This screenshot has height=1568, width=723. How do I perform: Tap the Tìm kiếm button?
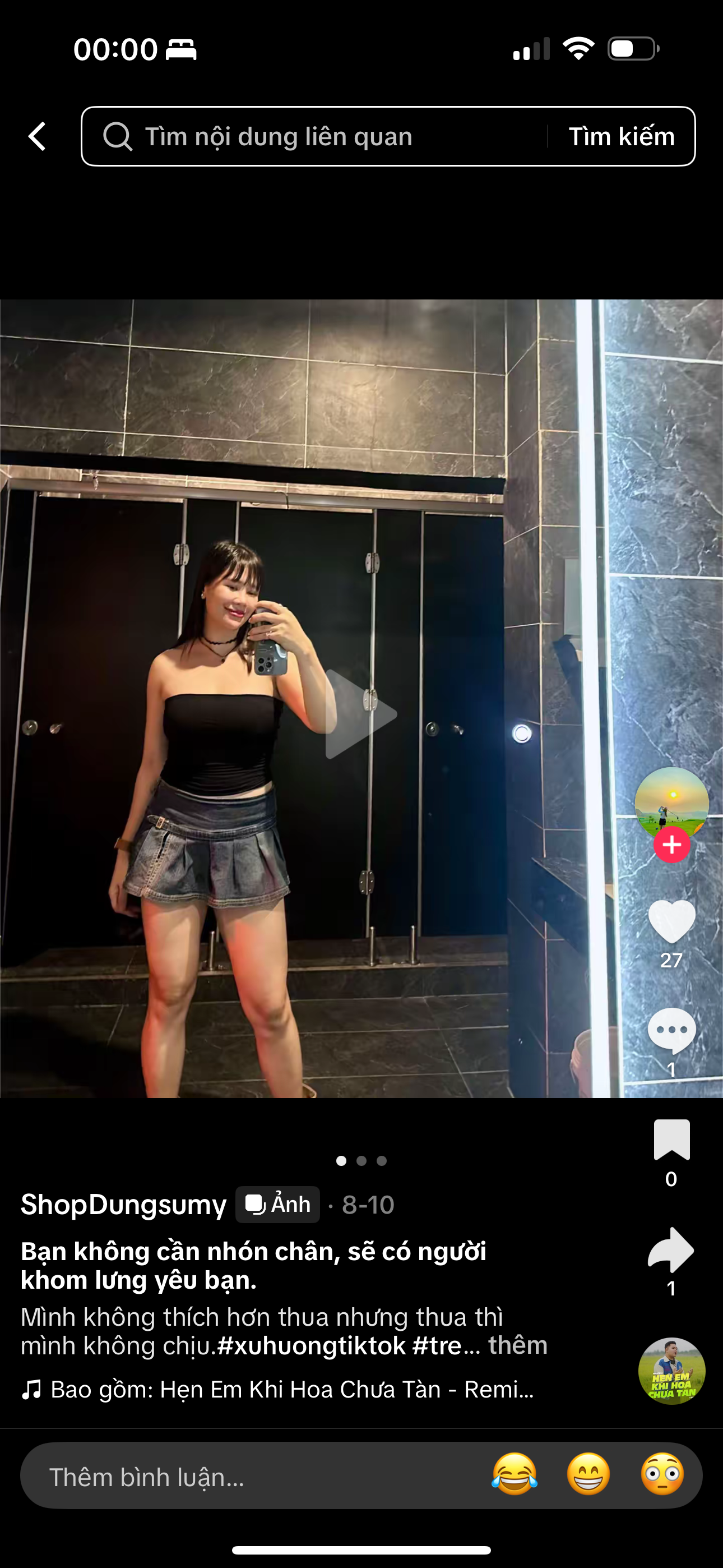[622, 136]
